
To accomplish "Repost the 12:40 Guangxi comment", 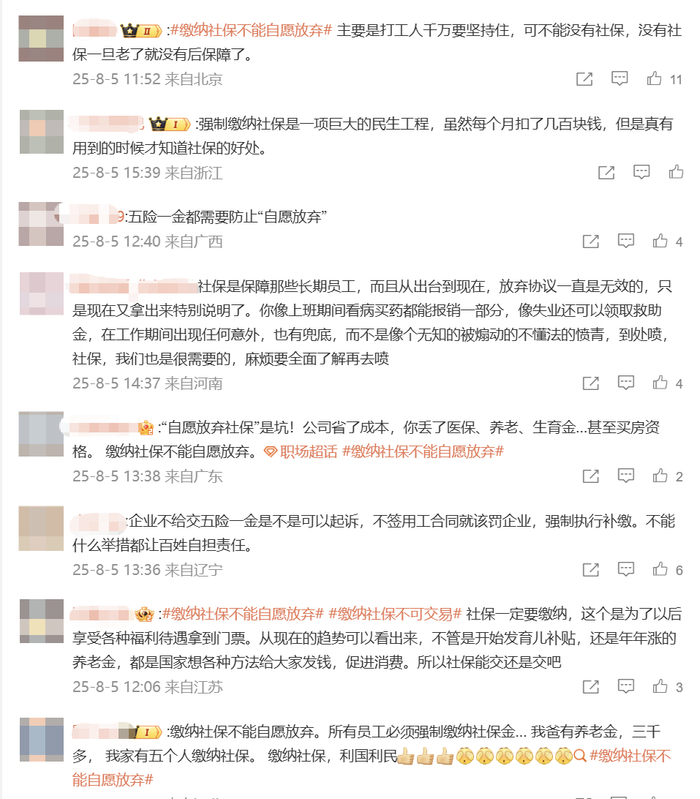I will pyautogui.click(x=591, y=241).
